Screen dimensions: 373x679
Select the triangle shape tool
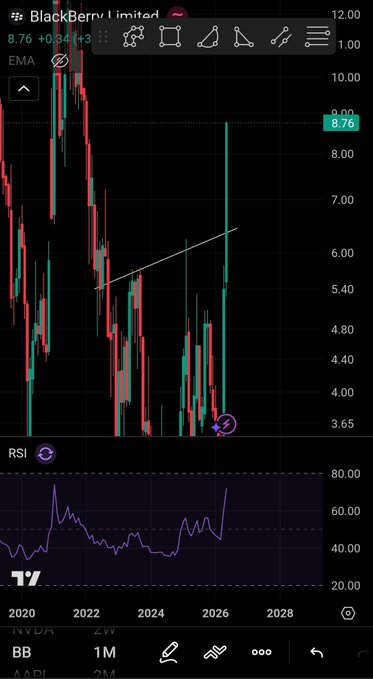(244, 37)
